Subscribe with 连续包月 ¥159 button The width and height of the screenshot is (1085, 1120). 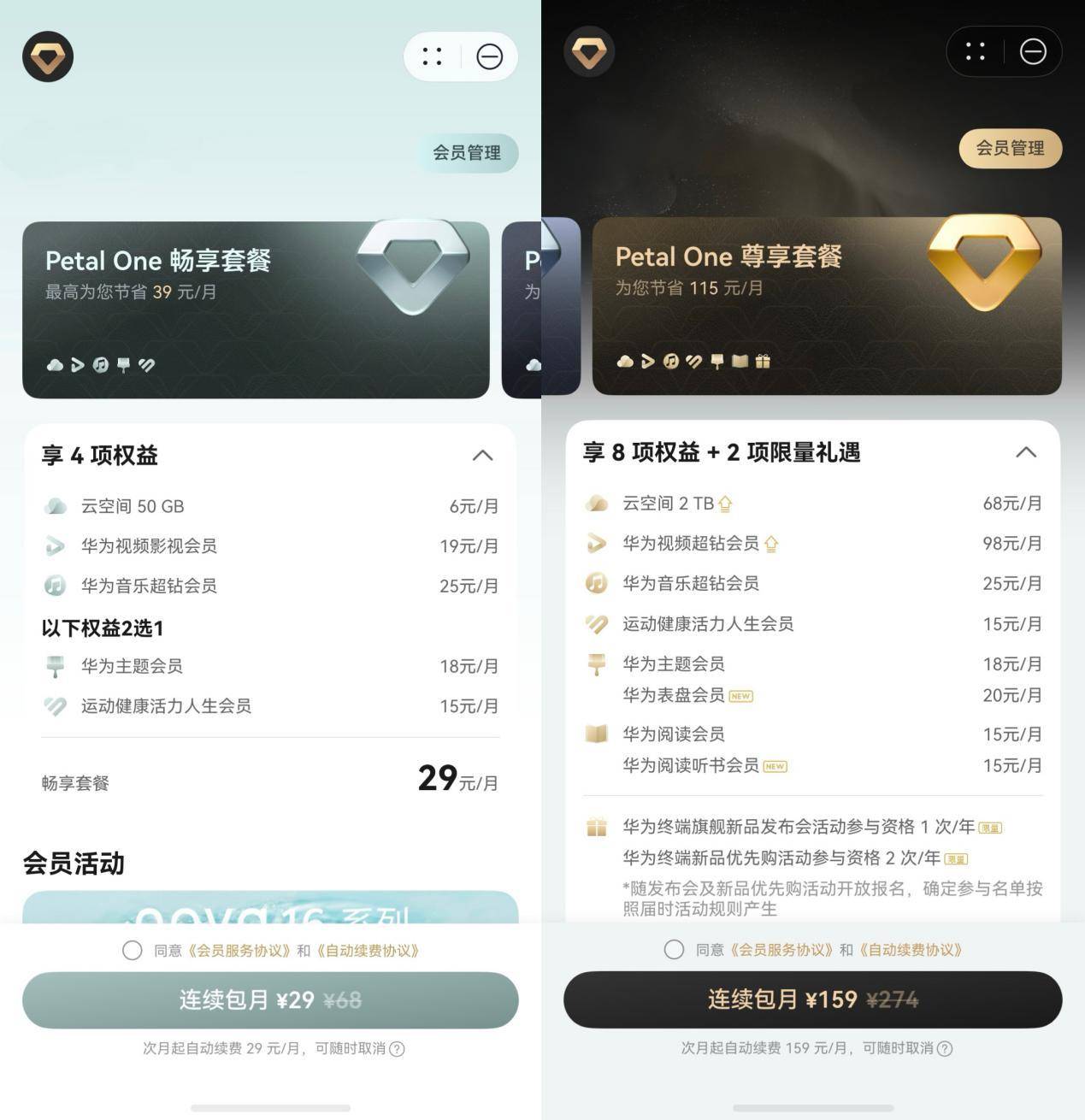[812, 999]
